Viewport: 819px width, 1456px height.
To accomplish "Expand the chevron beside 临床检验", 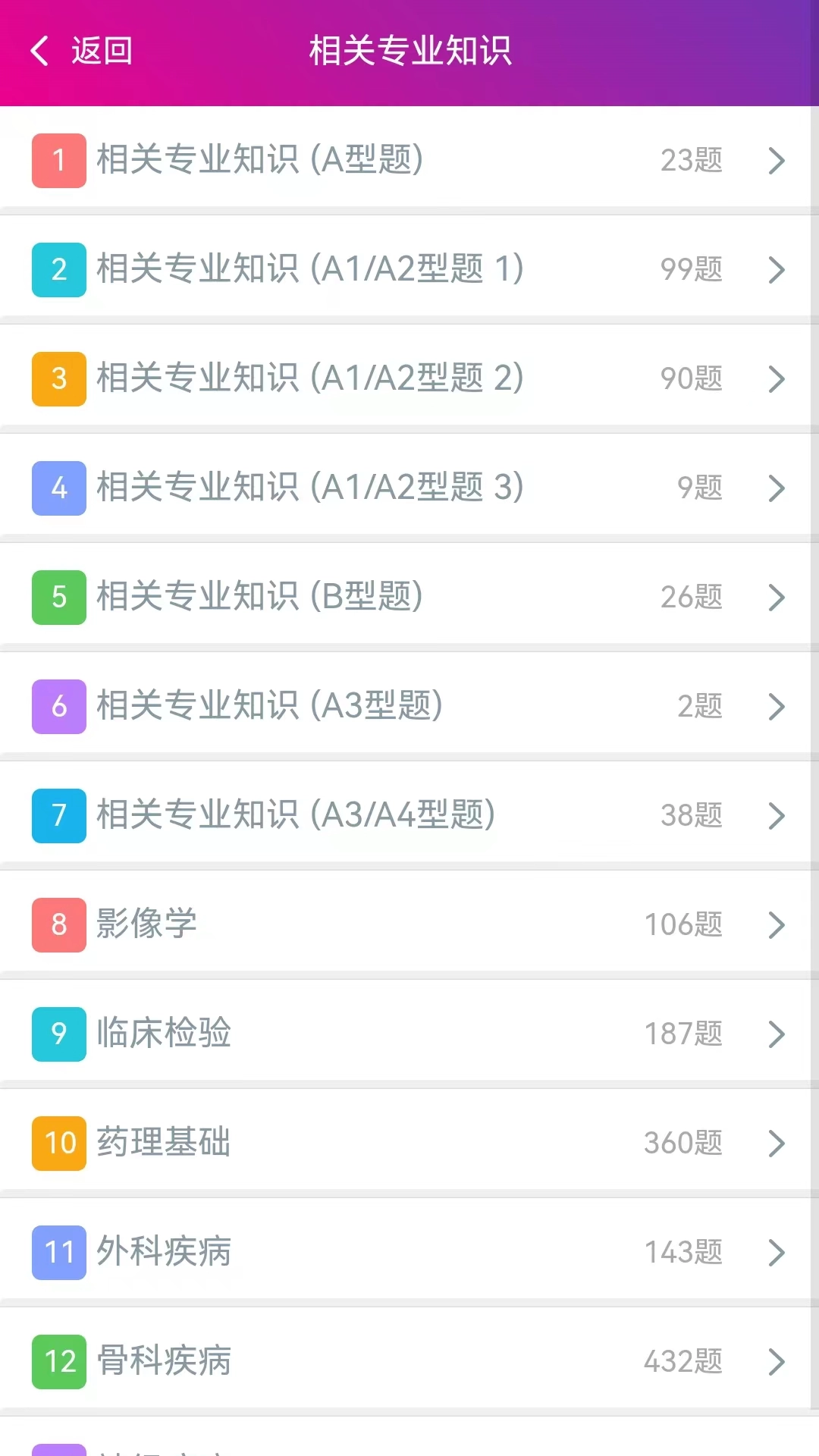I will coord(777,1034).
